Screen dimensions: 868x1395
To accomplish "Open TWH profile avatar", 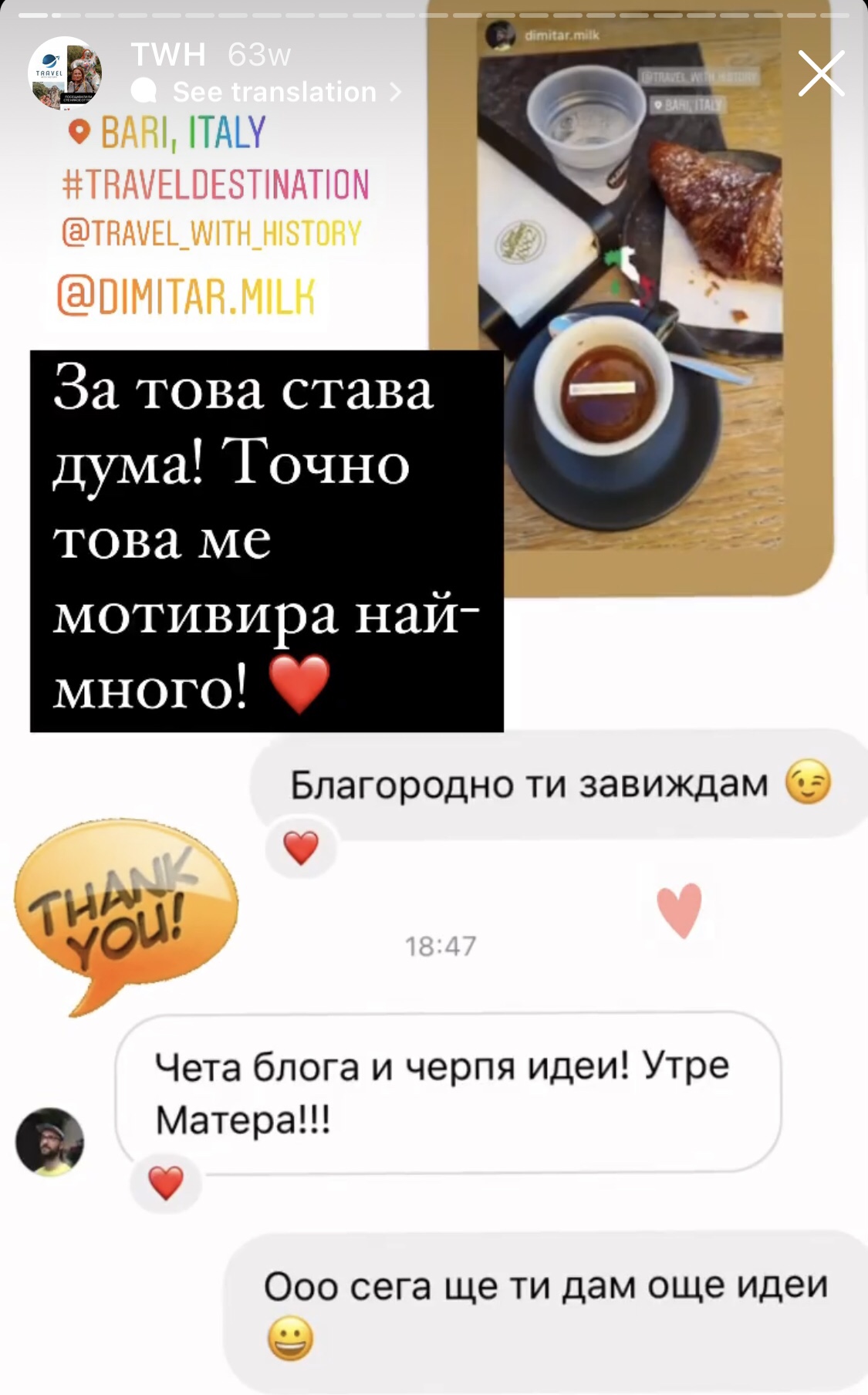I will click(65, 73).
